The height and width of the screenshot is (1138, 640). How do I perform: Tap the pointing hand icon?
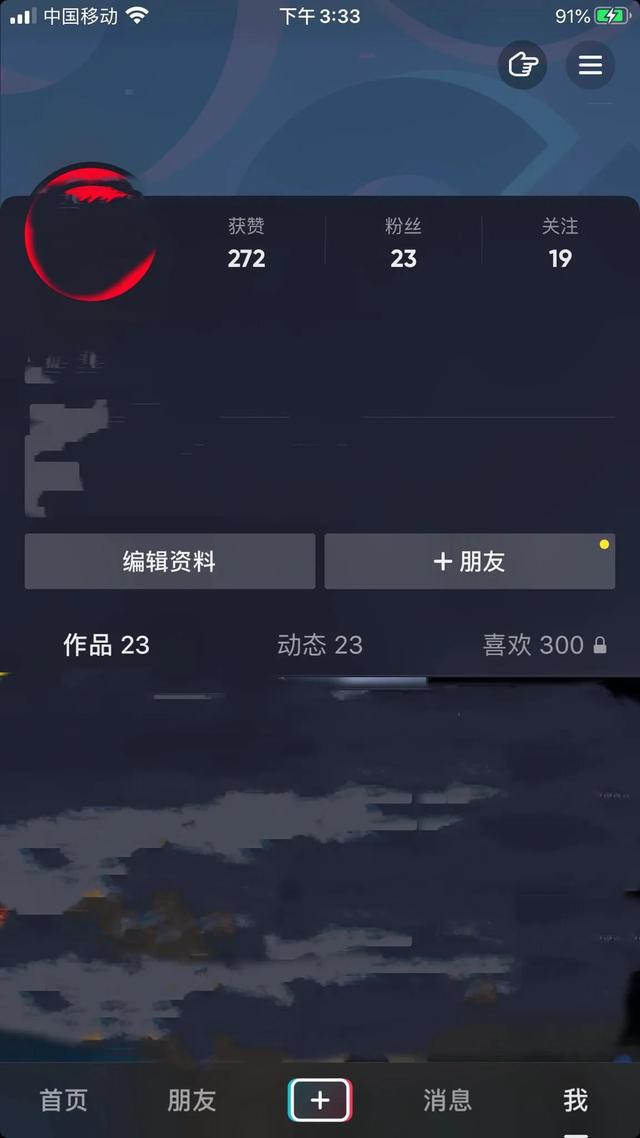[x=522, y=66]
